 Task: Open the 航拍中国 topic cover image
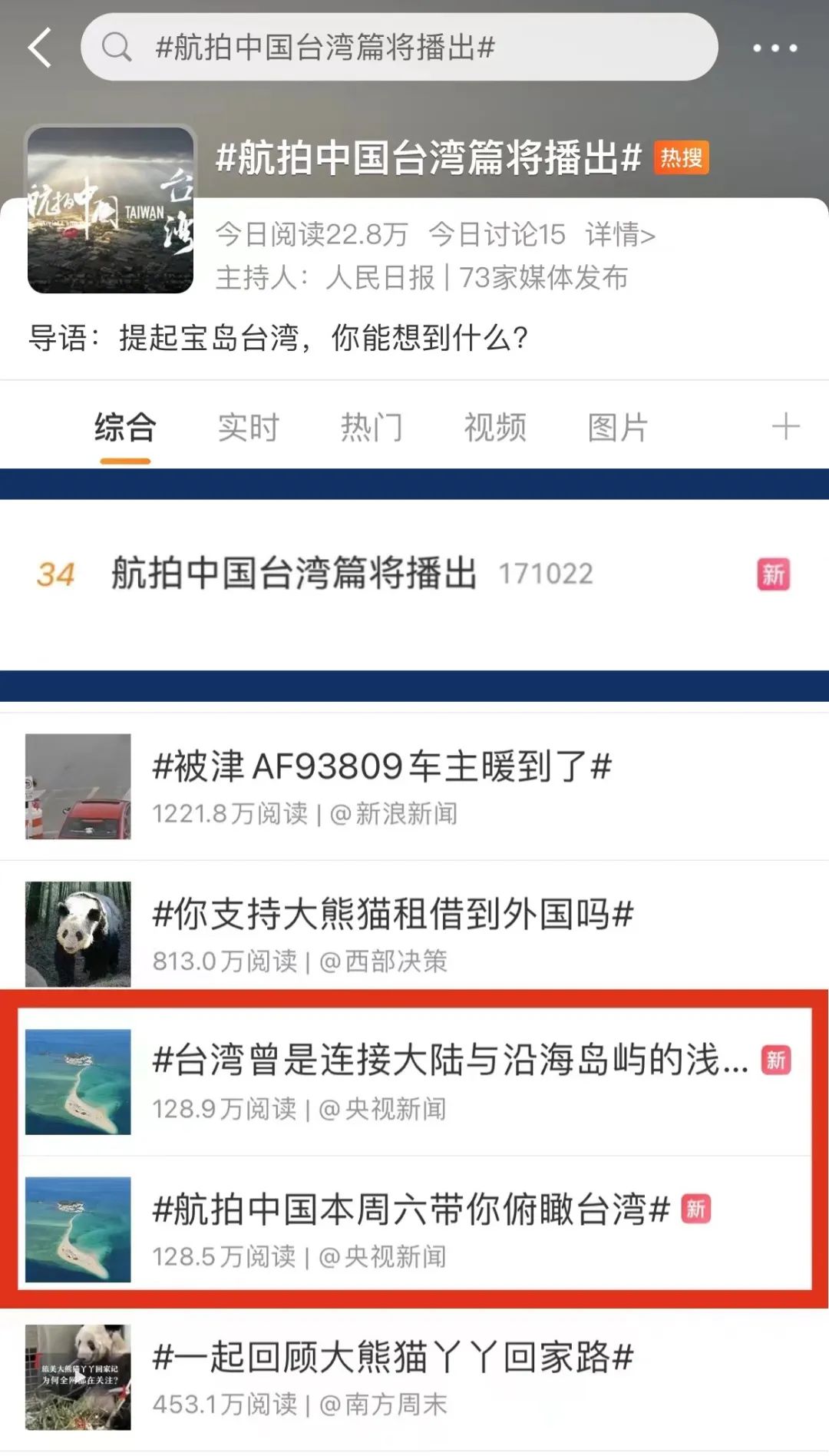point(110,209)
